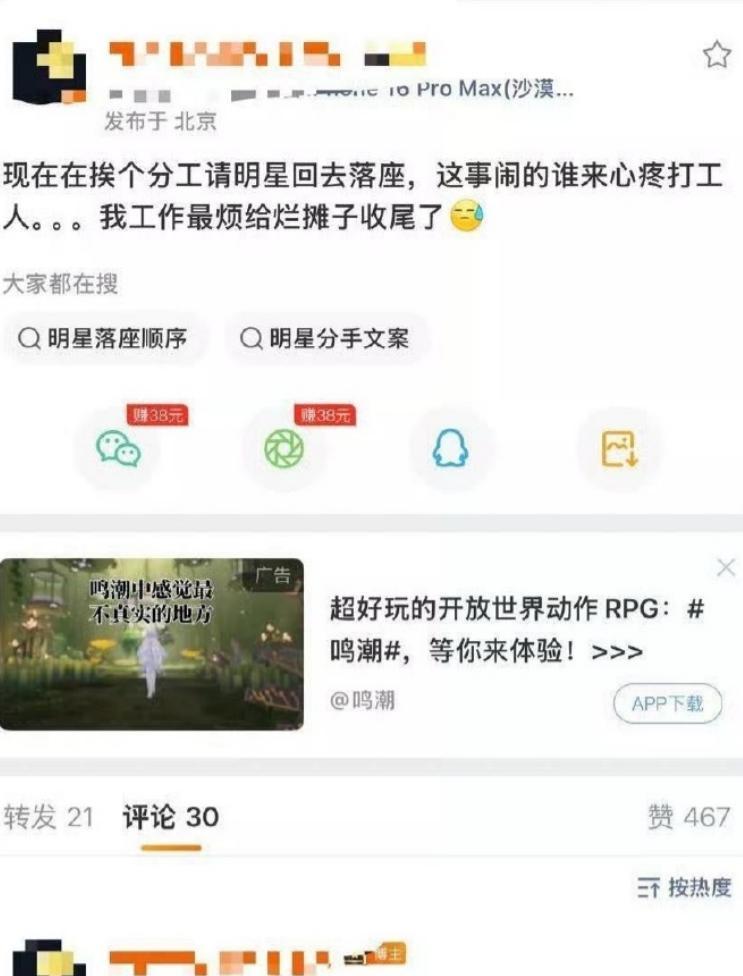Change comment sorting via 按热度
The image size is (743, 976).
point(684,887)
